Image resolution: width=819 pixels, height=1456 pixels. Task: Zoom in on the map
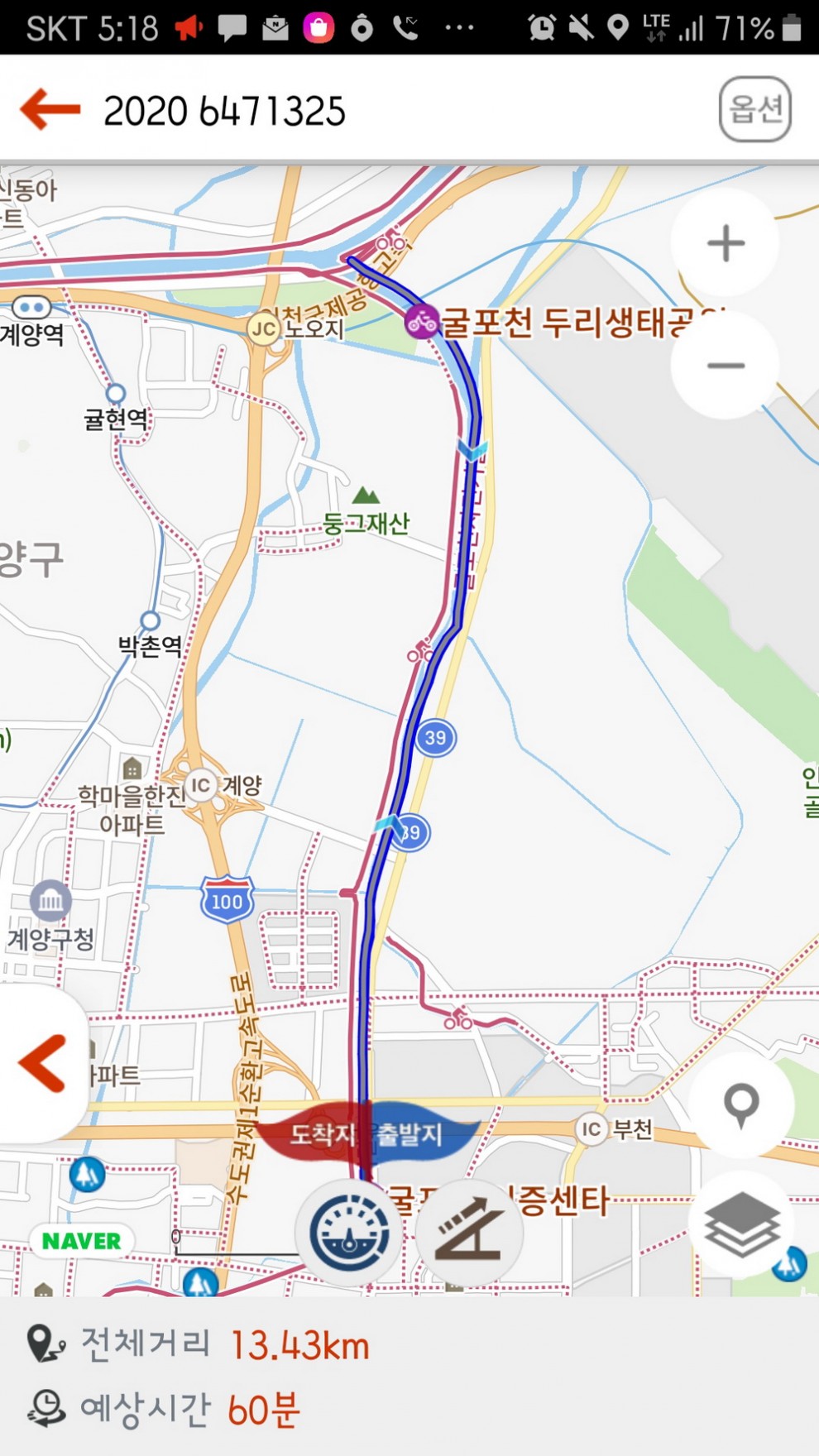coord(726,243)
